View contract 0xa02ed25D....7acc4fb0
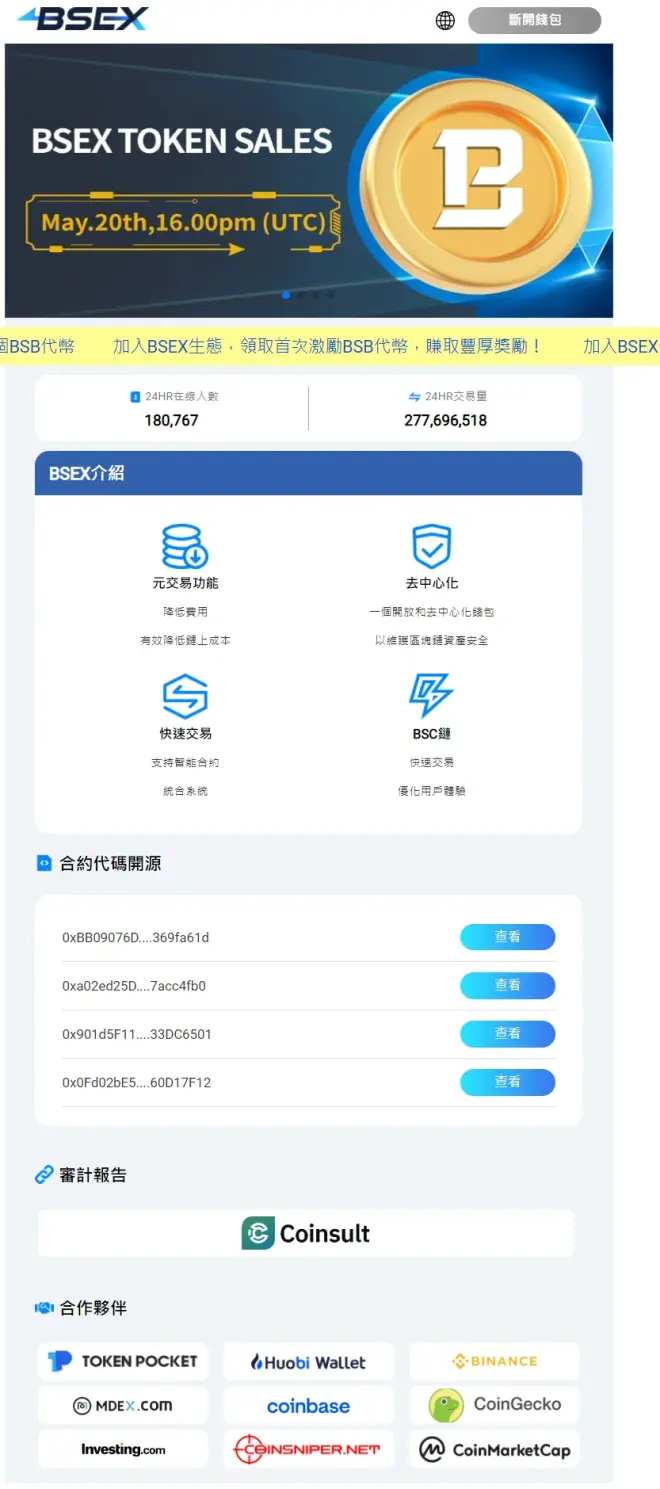The height and width of the screenshot is (1489, 660). point(507,985)
